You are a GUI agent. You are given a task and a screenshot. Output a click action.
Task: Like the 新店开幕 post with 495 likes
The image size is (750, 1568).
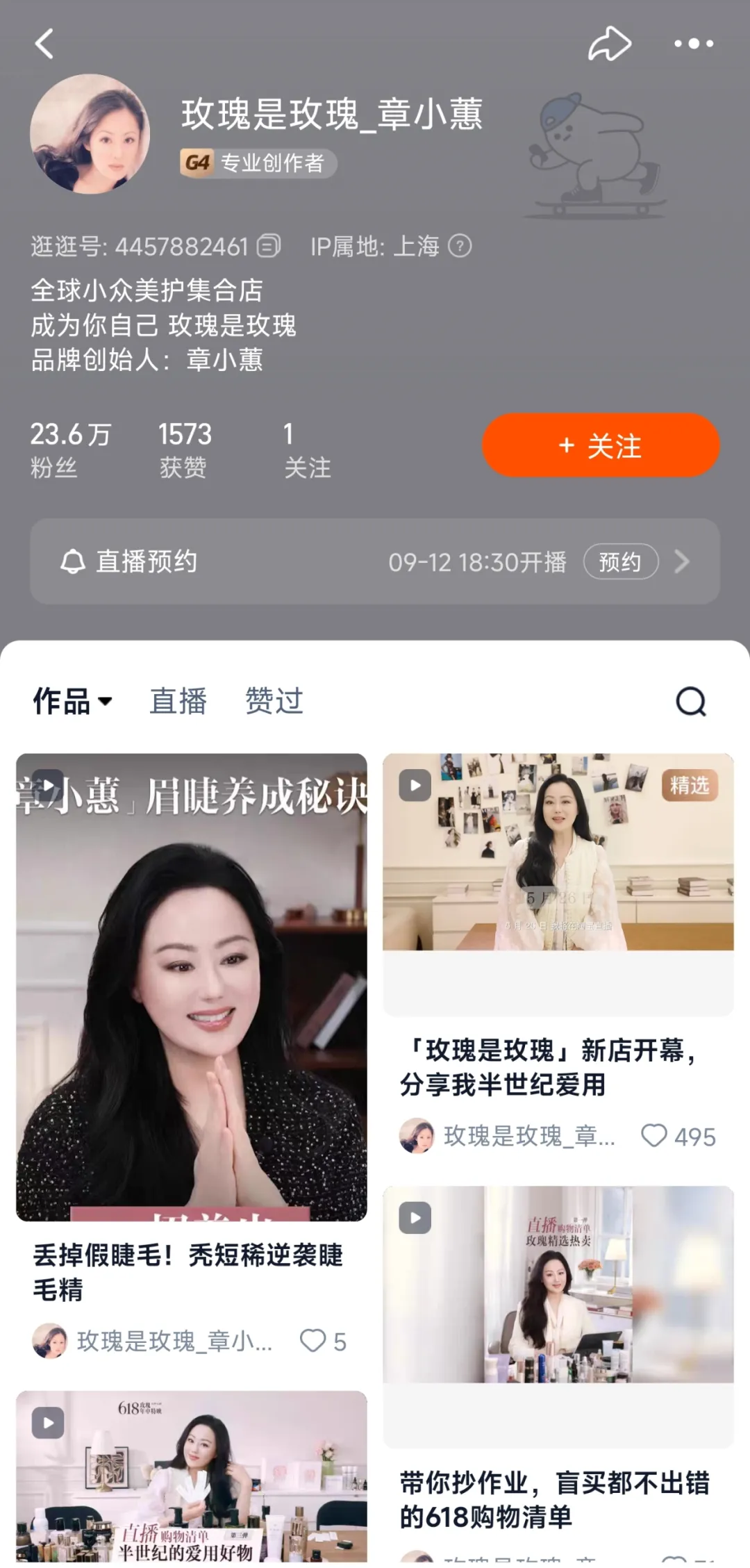[654, 1136]
